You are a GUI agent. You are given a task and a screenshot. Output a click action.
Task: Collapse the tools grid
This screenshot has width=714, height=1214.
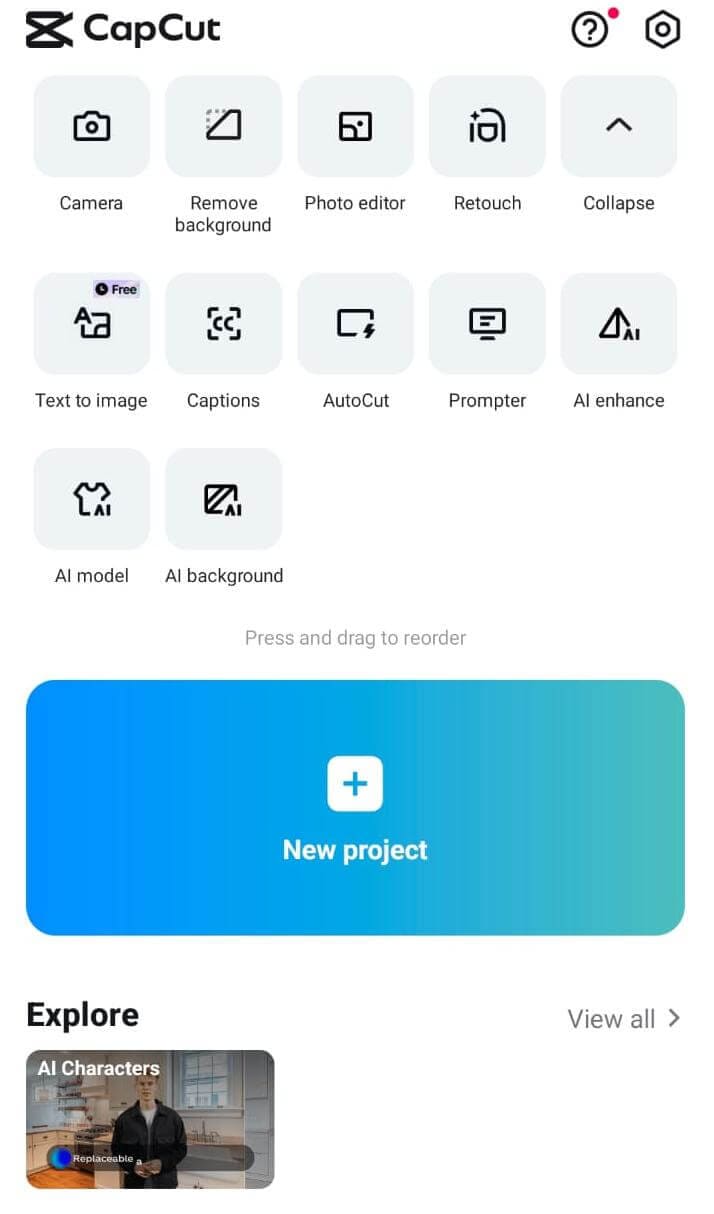[619, 127]
